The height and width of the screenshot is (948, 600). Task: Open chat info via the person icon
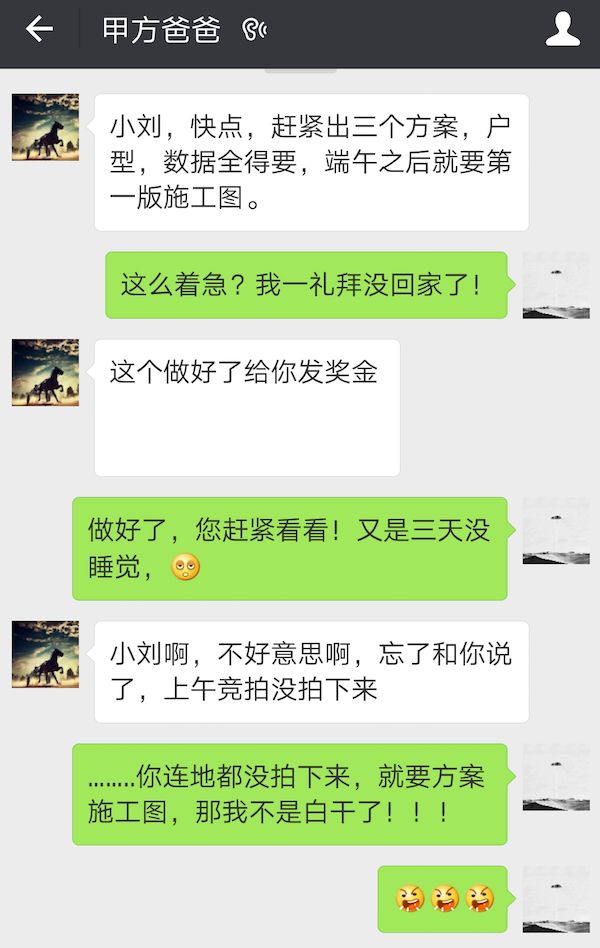562,30
